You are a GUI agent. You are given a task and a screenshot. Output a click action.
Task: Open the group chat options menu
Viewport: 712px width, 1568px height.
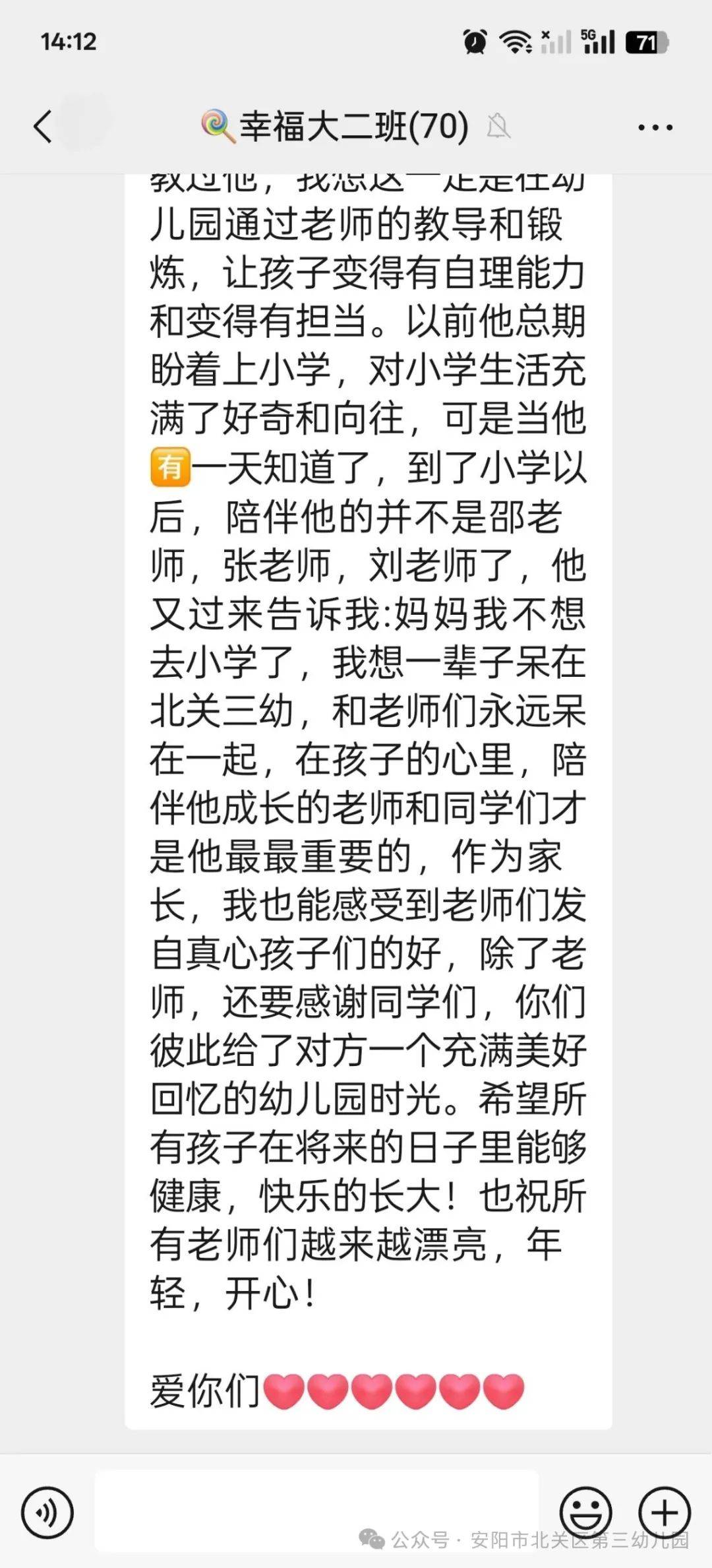click(x=655, y=128)
